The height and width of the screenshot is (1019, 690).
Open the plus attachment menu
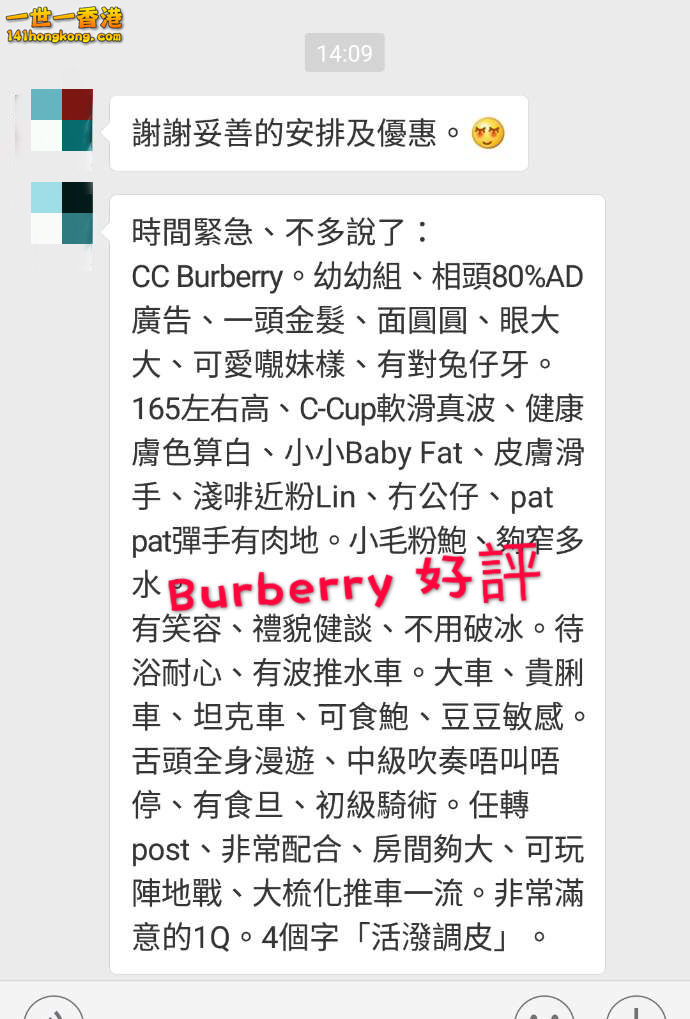click(x=635, y=1012)
